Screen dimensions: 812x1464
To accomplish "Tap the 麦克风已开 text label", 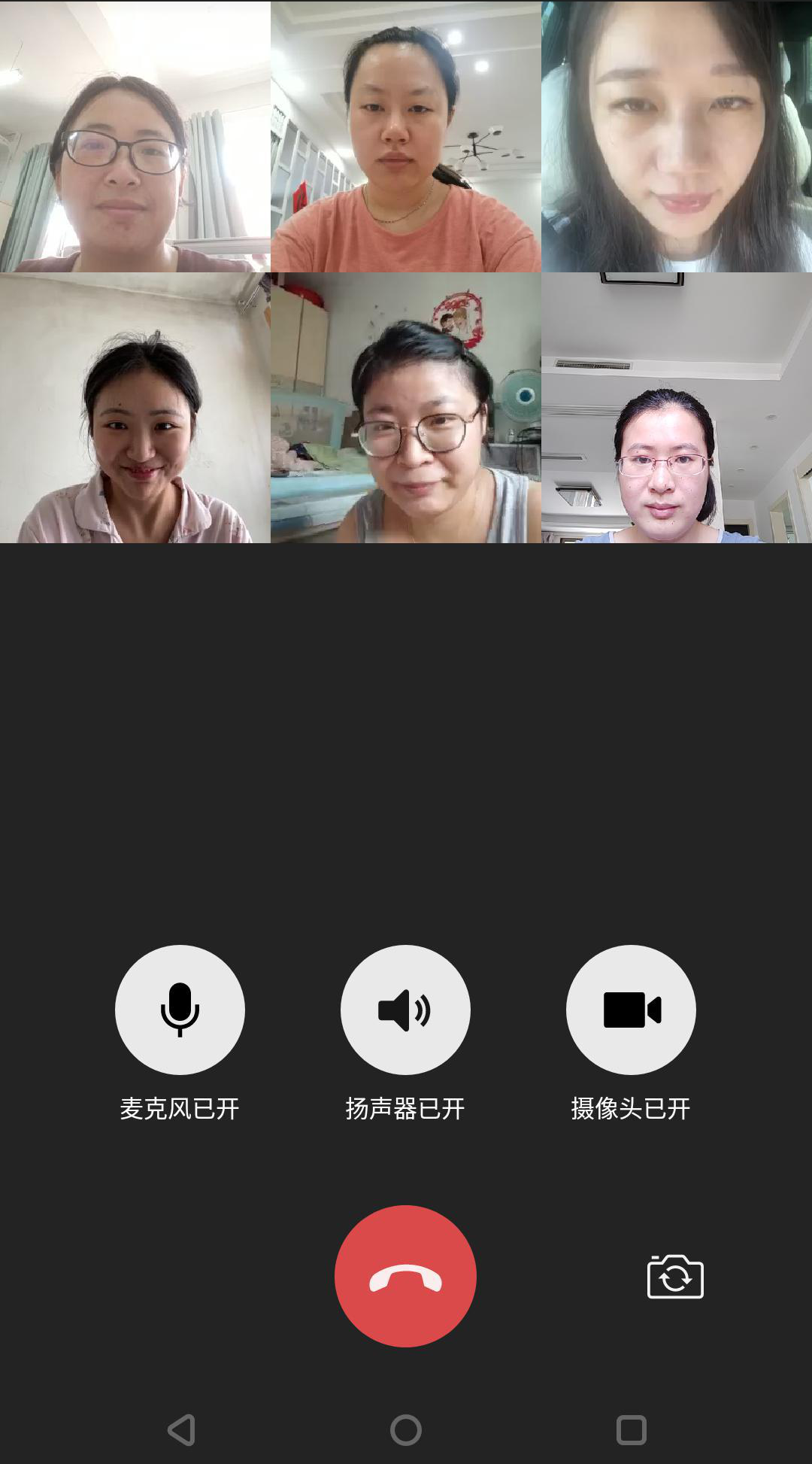I will (x=180, y=1109).
